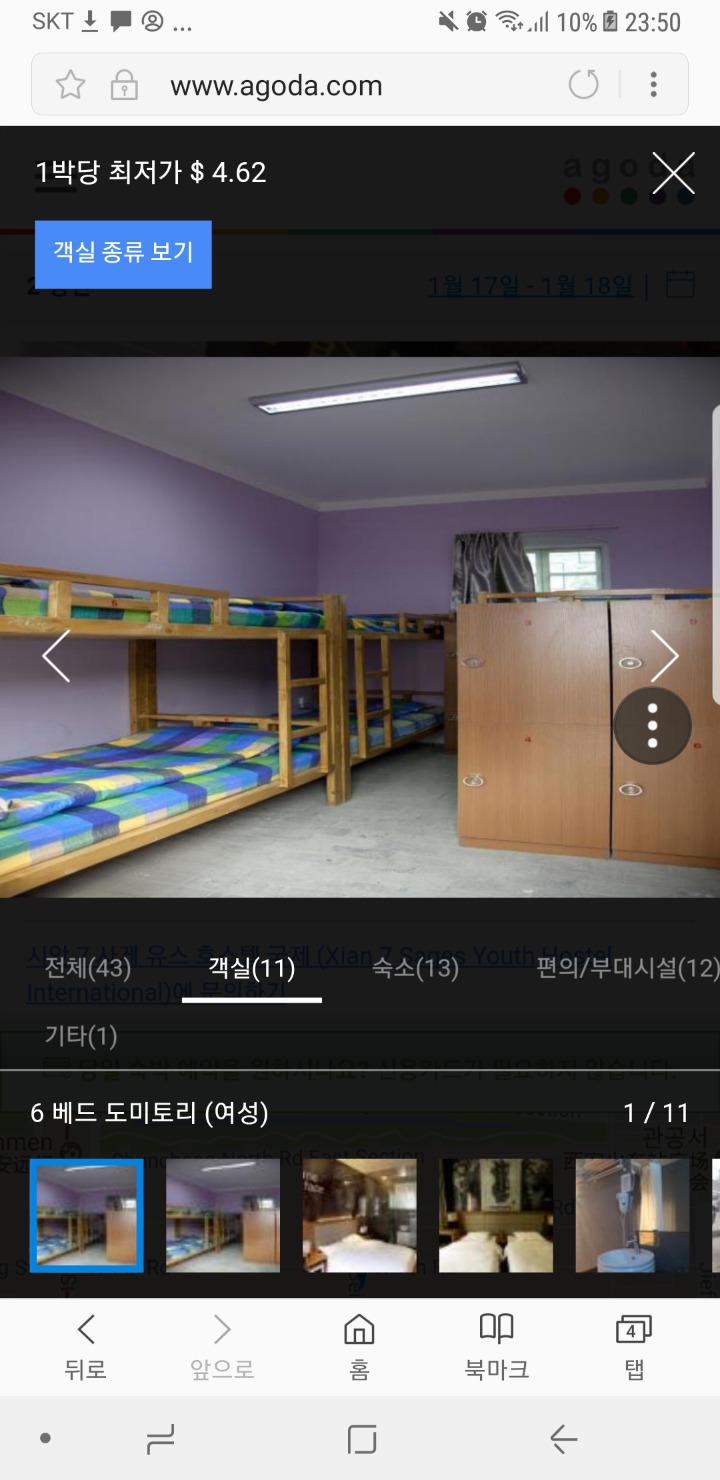Select the fourth thumbnail with twin beds
The height and width of the screenshot is (1480, 720).
click(496, 1215)
